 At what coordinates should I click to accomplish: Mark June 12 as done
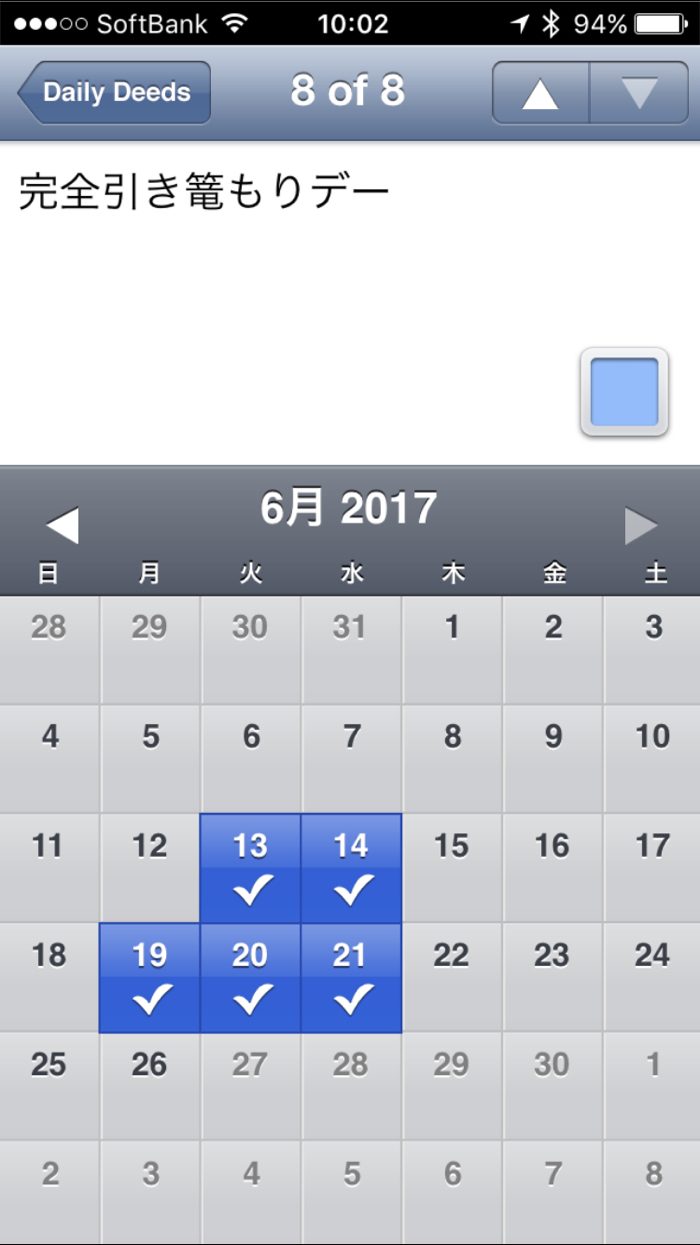tap(150, 868)
